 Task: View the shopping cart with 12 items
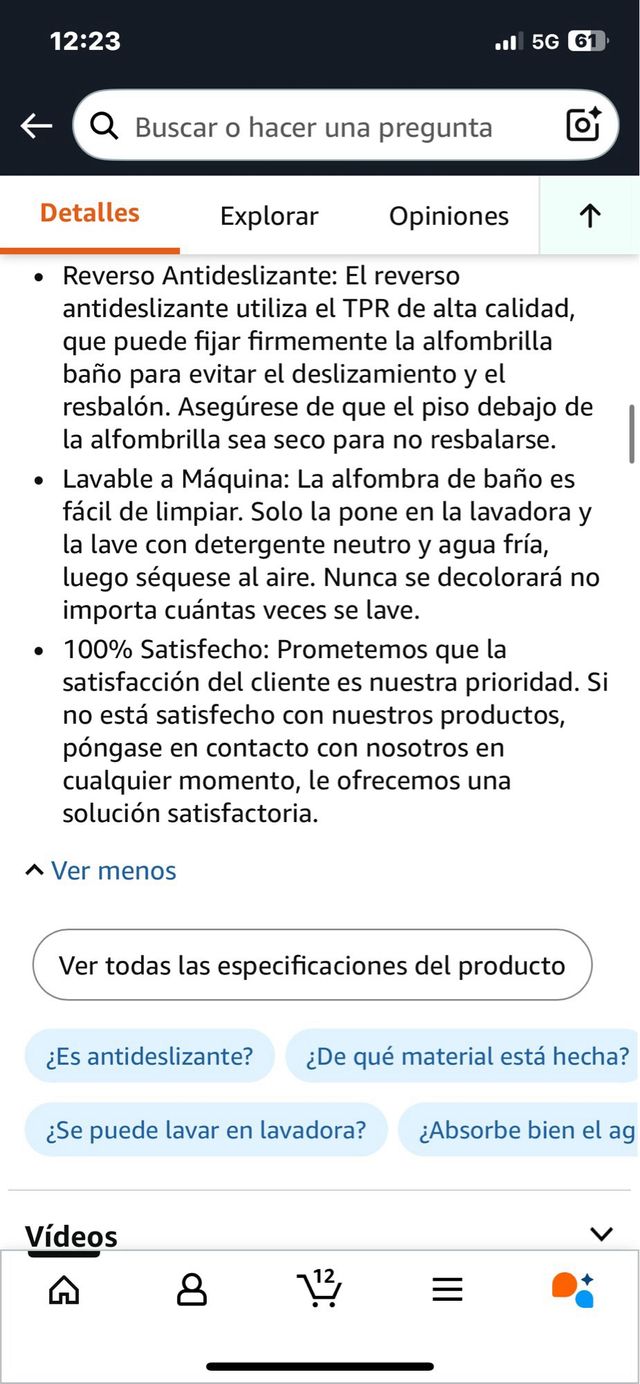tap(319, 1289)
